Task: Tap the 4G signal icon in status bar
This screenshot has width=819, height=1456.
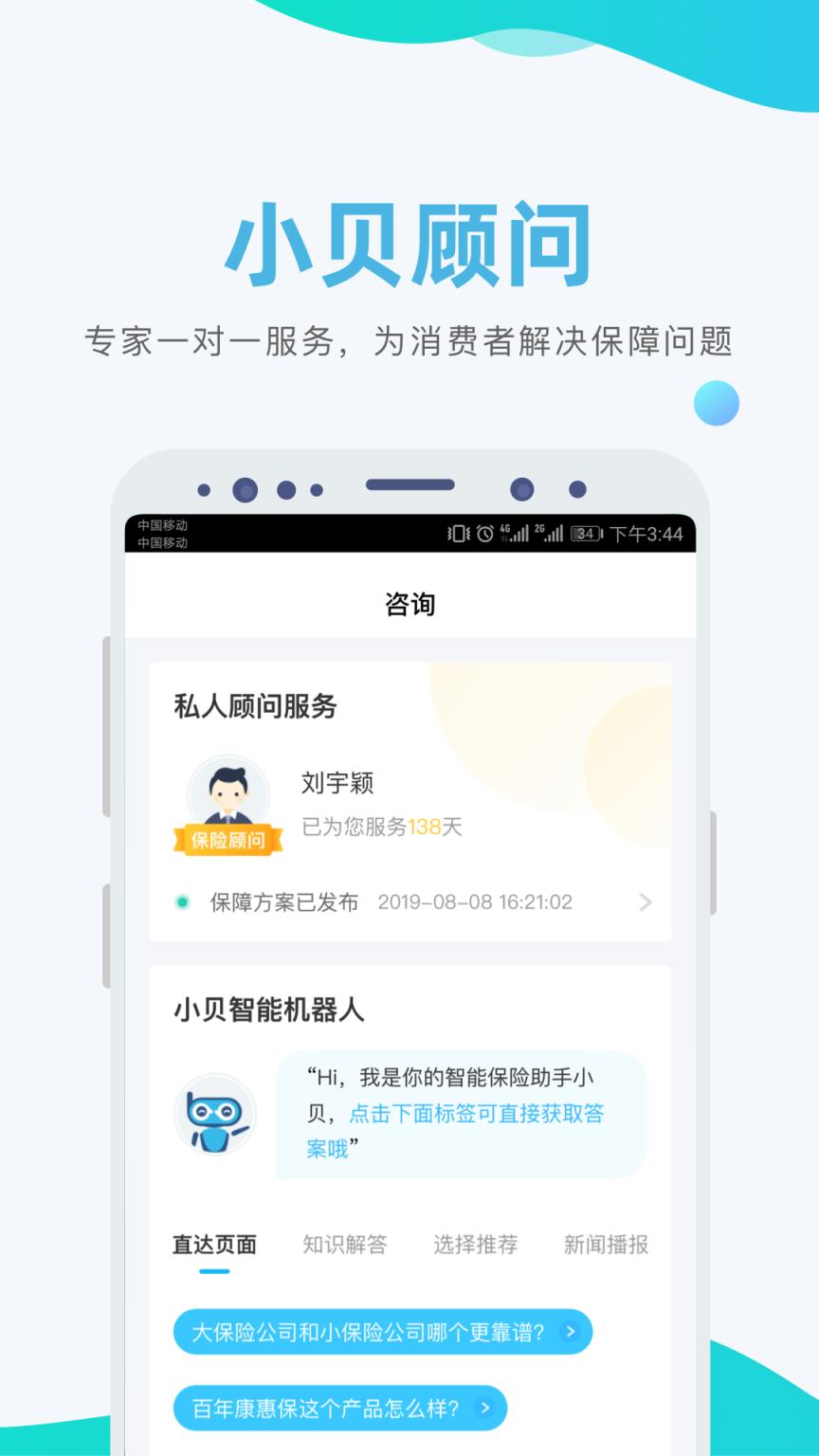Action: [513, 534]
